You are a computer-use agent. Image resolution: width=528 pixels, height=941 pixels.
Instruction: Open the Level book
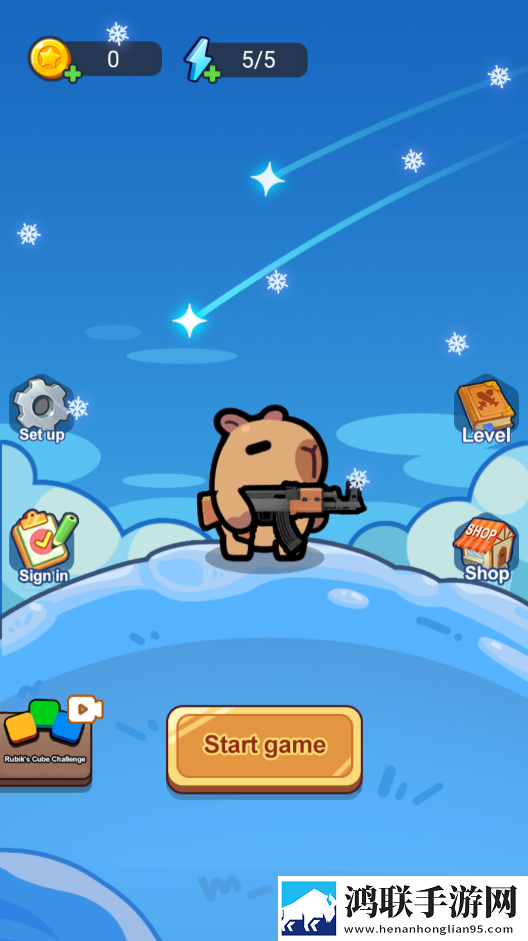click(486, 412)
